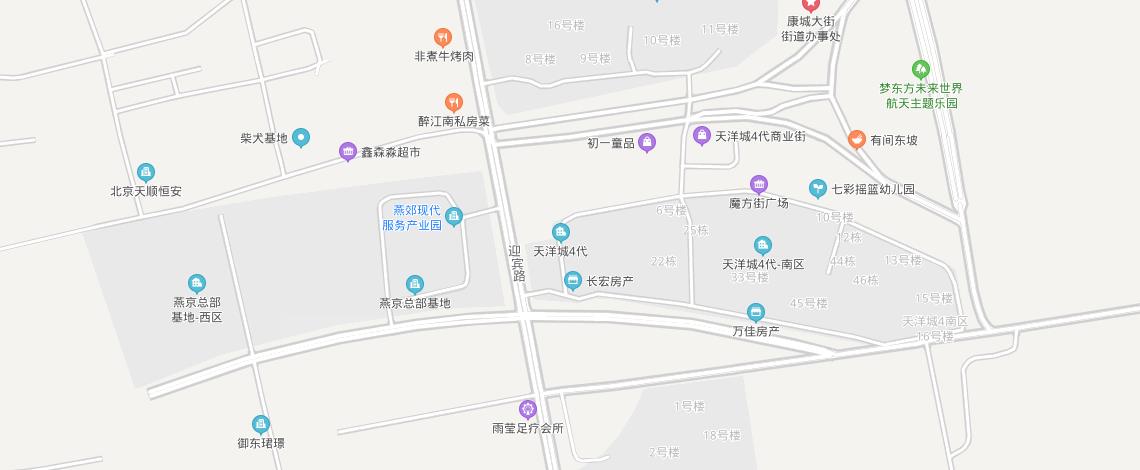Open the 燕京总部基地-西区 marker
This screenshot has width=1140, height=470.
click(x=197, y=284)
